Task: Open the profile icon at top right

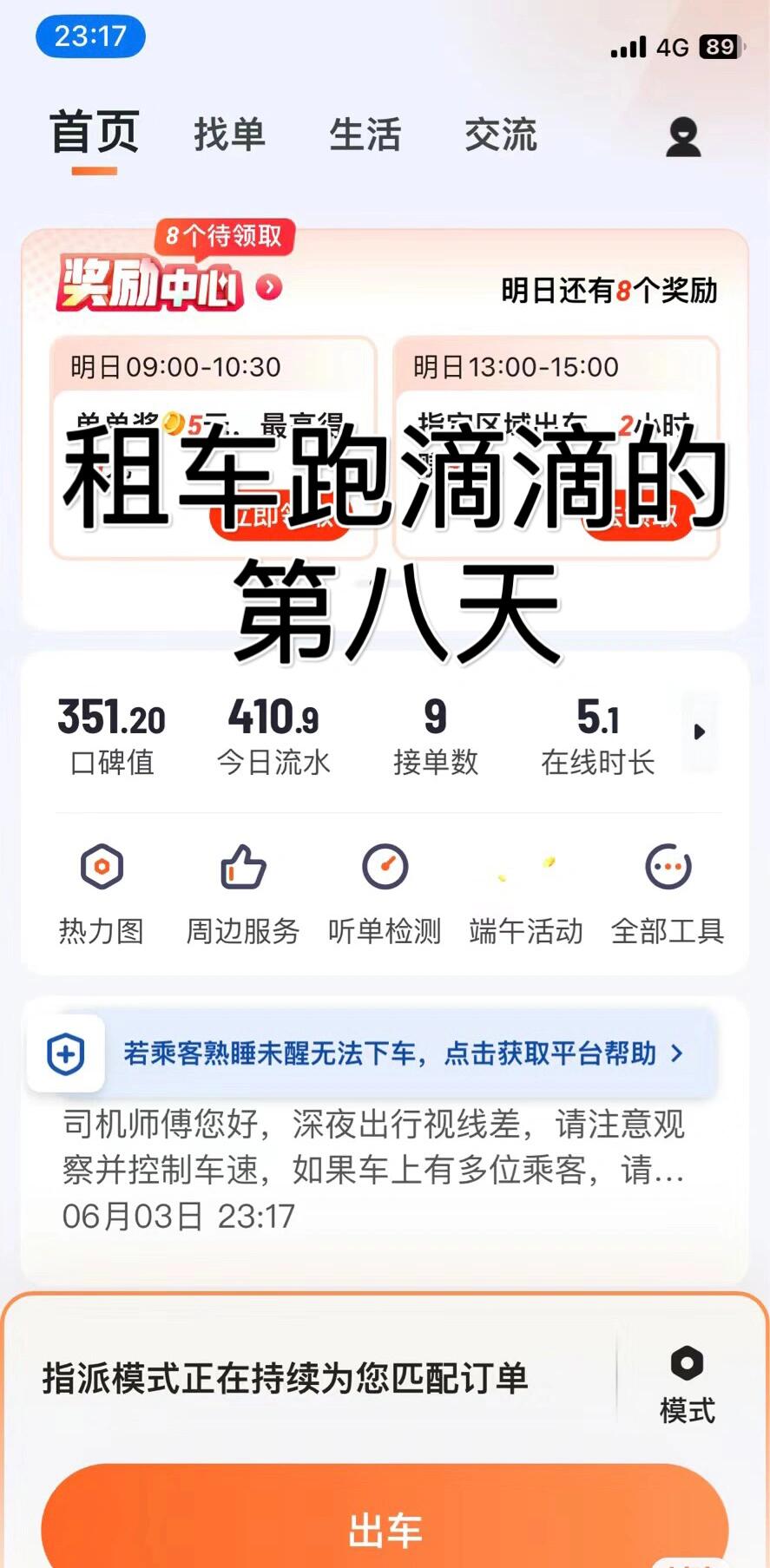Action: click(683, 137)
